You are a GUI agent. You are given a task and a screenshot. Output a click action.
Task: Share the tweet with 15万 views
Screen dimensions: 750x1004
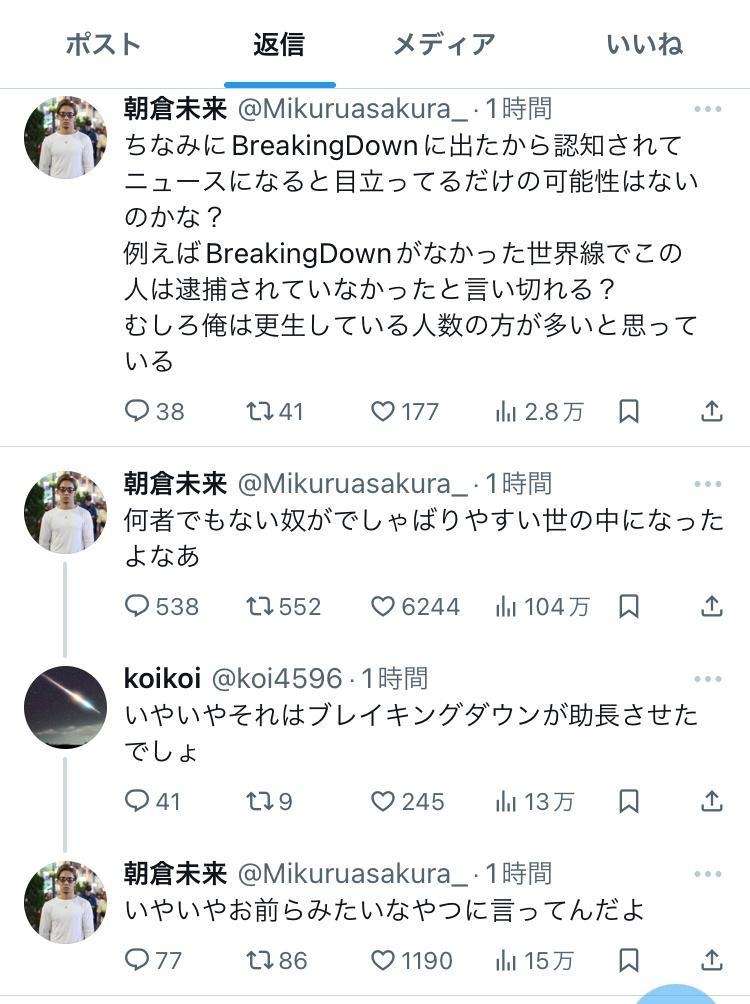(711, 961)
